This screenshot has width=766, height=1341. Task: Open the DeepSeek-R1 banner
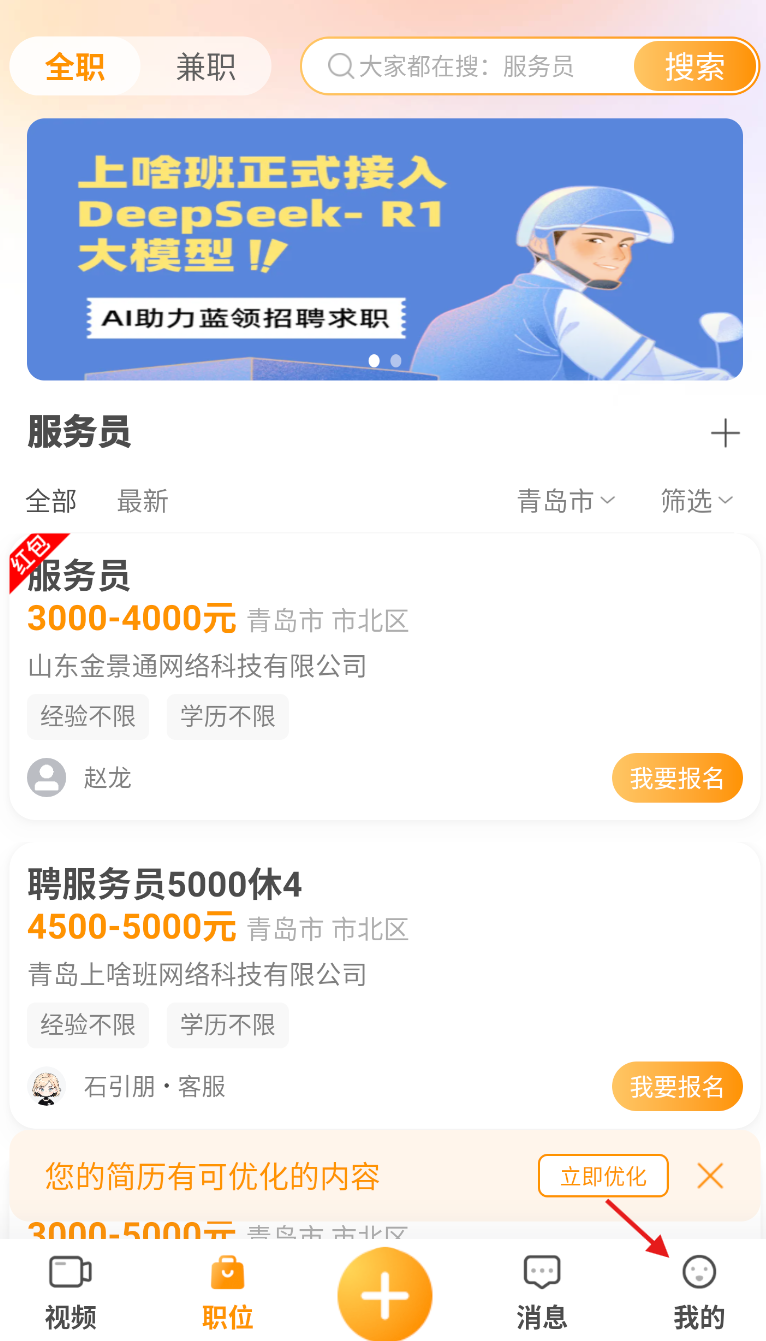[384, 249]
